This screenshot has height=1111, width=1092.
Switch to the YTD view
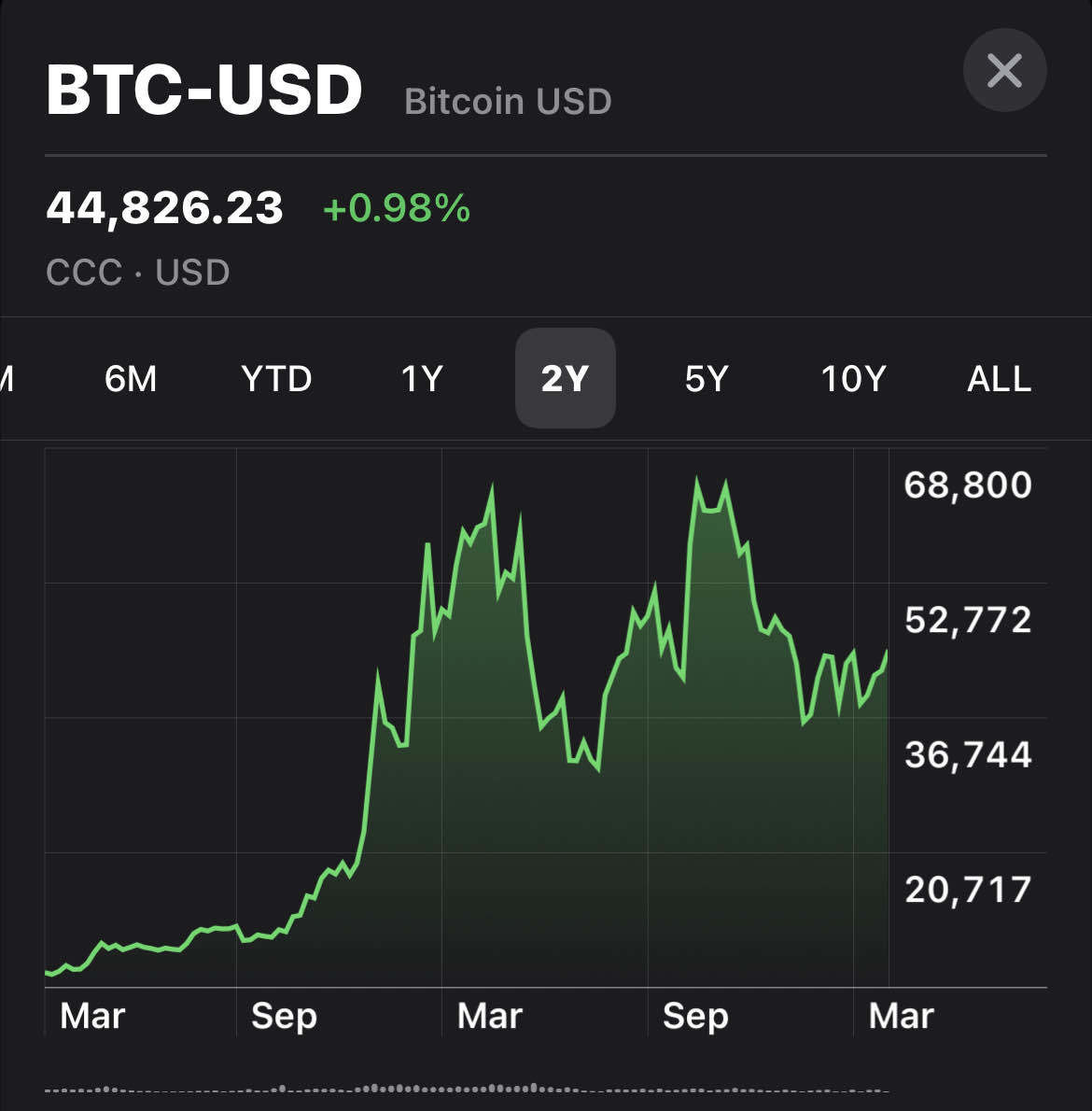point(276,379)
